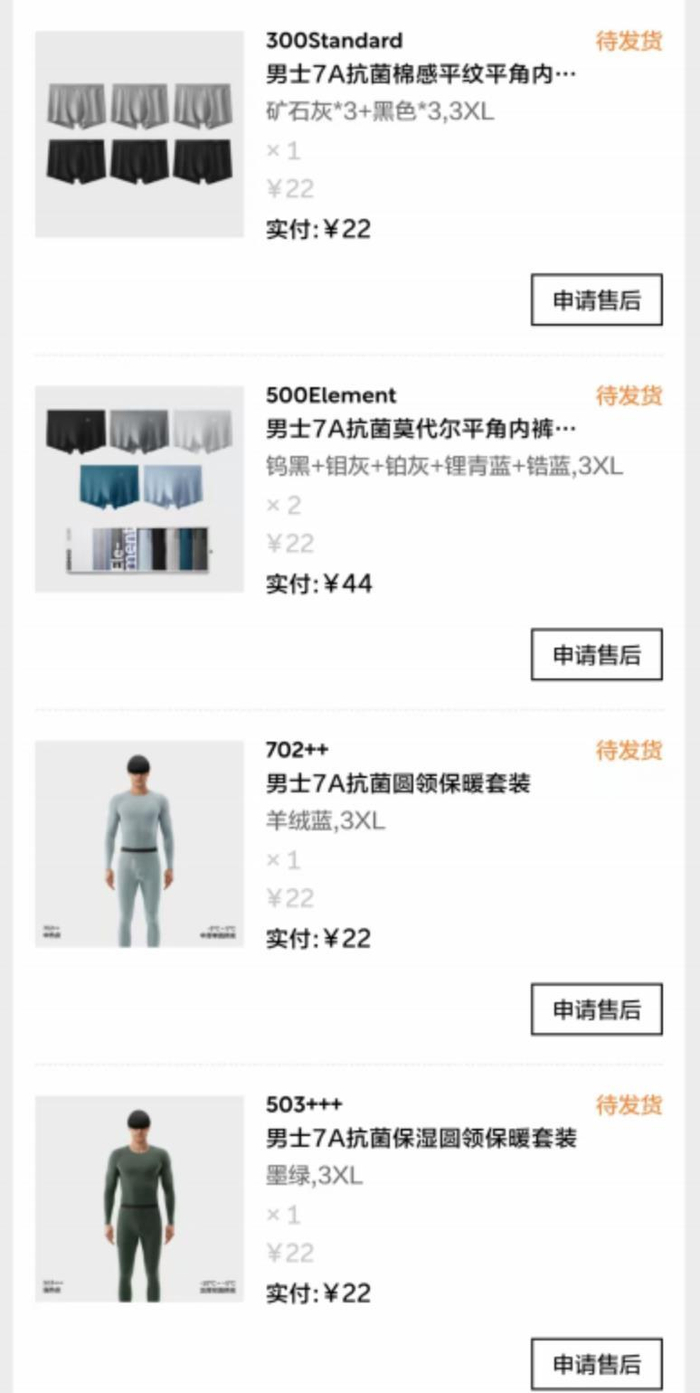View the 702++ cashmere blue thermal set image
This screenshot has height=1393, width=700.
pyautogui.click(x=139, y=844)
